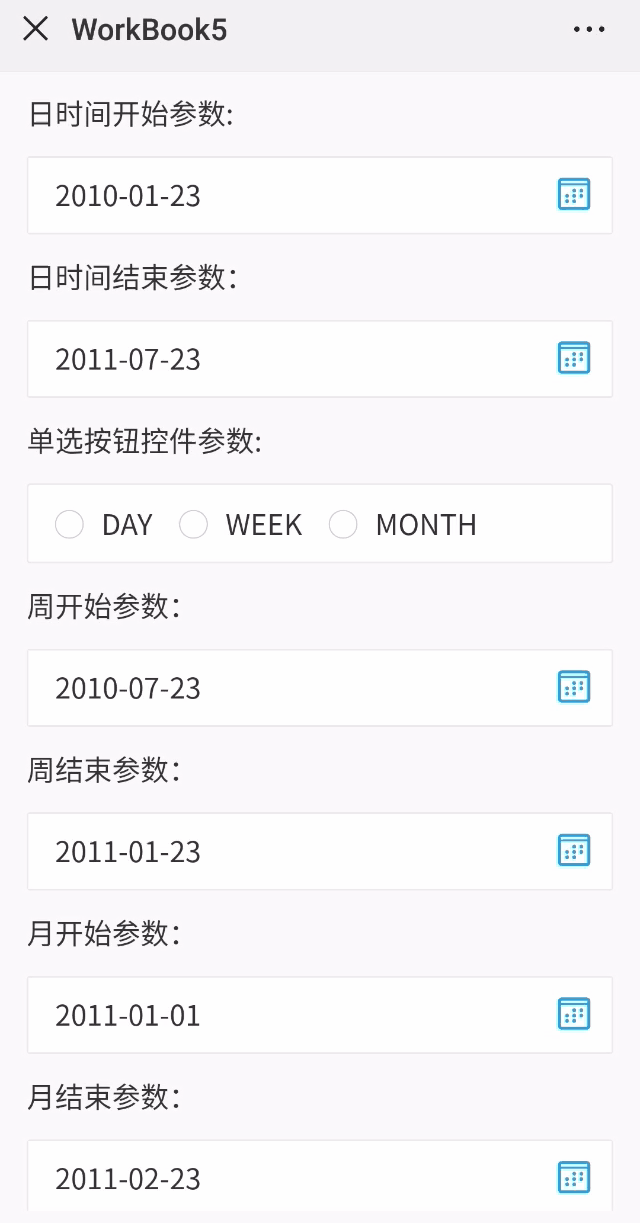Screen dimensions: 640x1223
Task: Pick the MONTH radio option
Action: tap(344, 524)
